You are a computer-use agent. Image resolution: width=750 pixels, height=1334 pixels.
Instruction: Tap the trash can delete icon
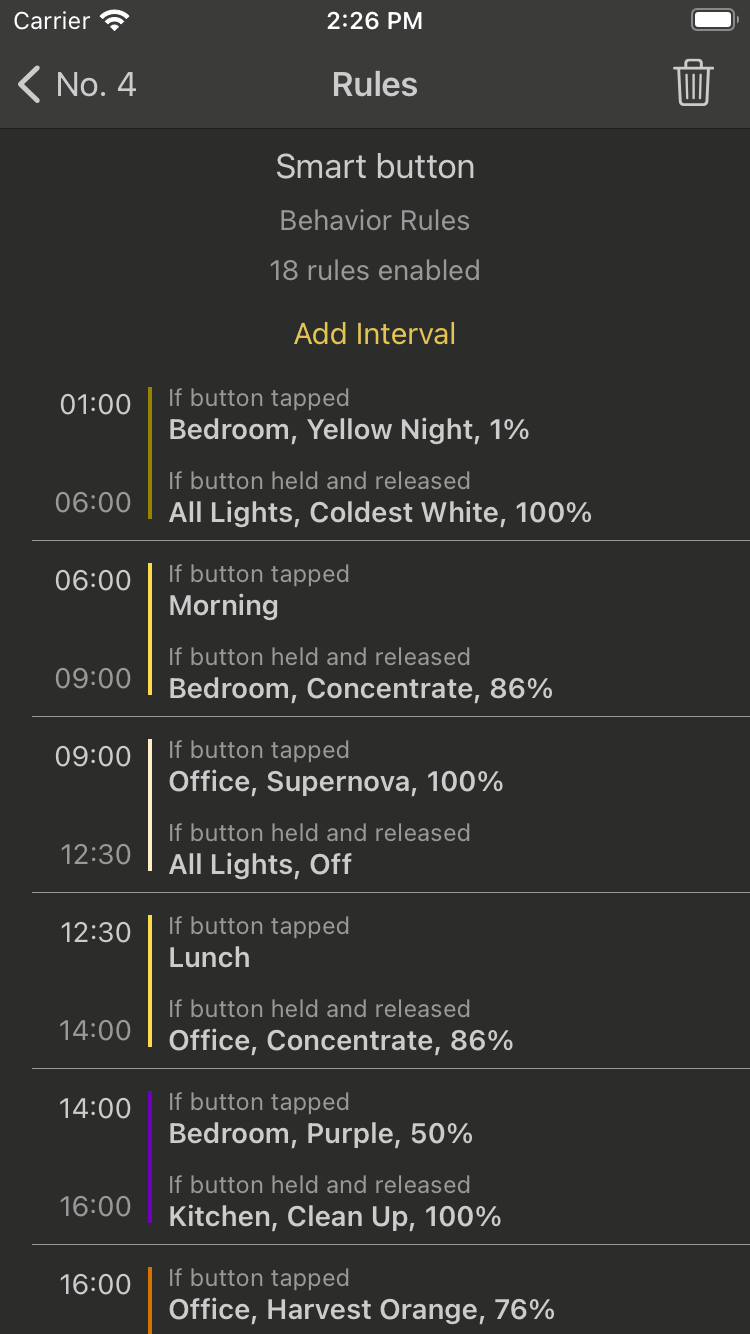(693, 83)
